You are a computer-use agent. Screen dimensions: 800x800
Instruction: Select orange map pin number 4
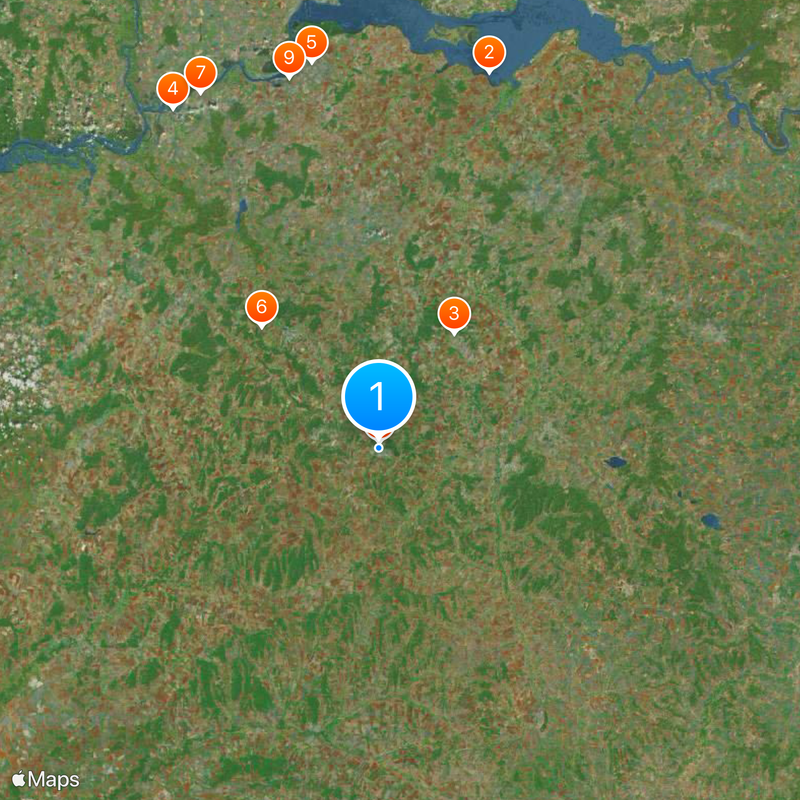coord(173,89)
